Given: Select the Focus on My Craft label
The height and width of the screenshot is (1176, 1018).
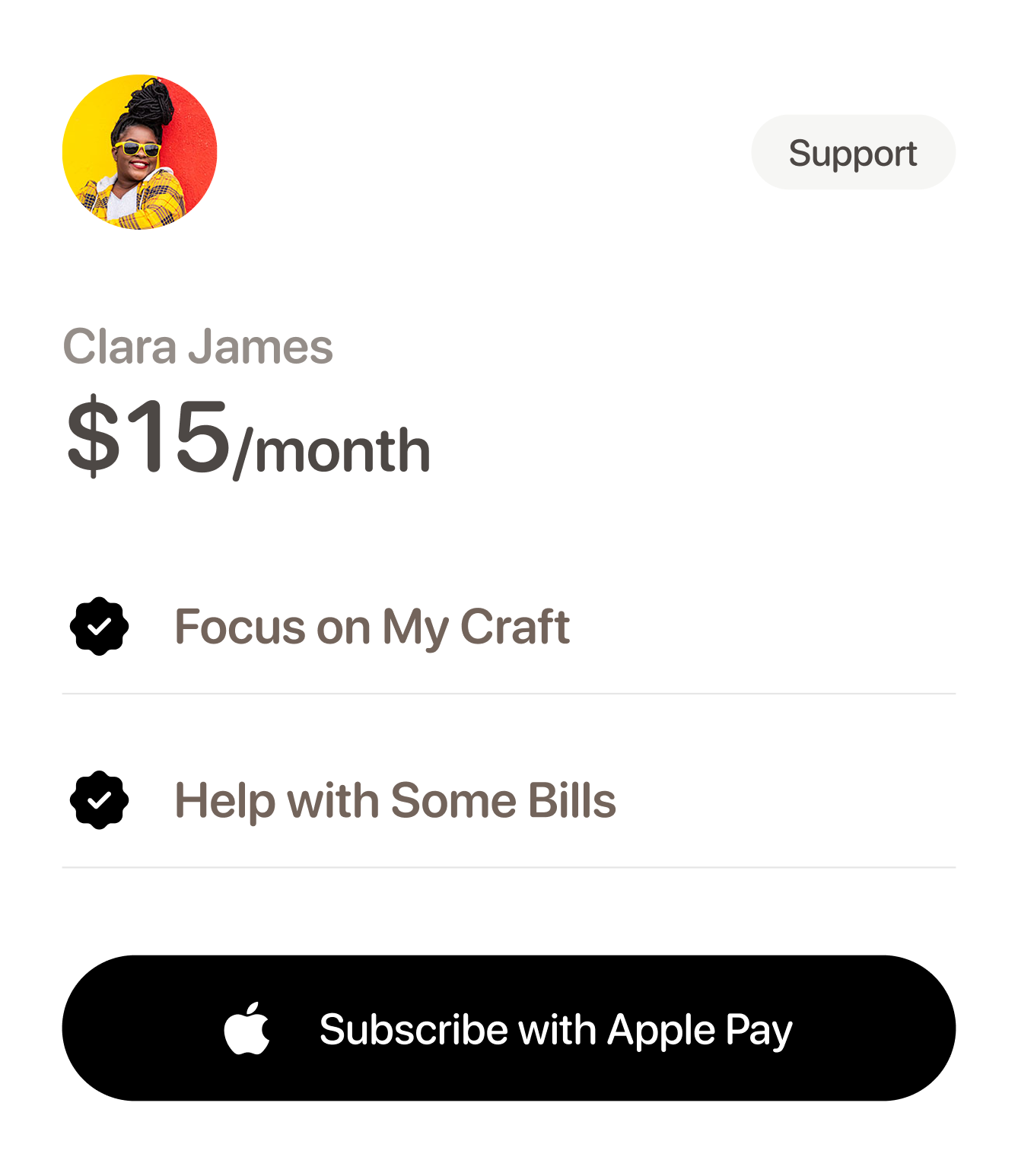Looking at the screenshot, I should pos(372,628).
